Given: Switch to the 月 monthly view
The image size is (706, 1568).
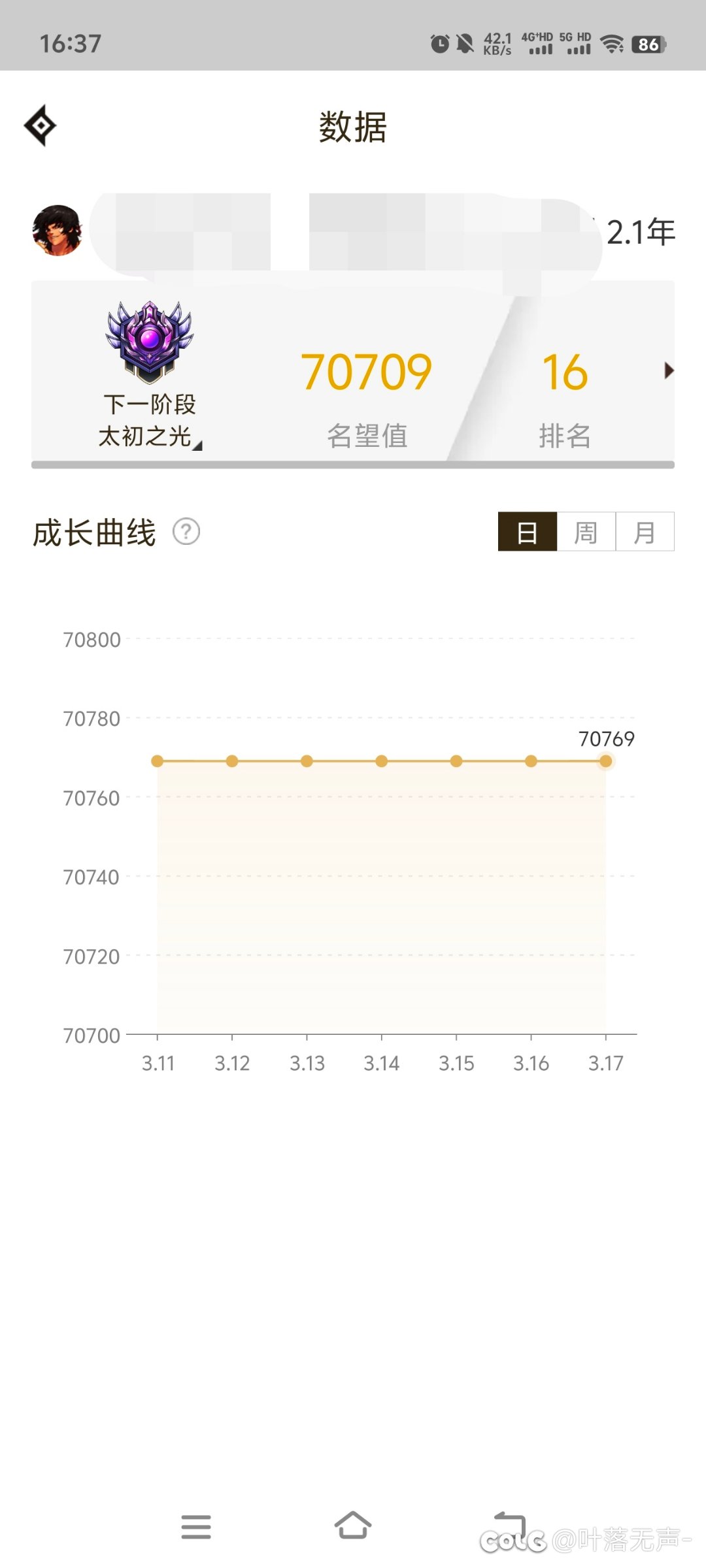Looking at the screenshot, I should click(645, 532).
